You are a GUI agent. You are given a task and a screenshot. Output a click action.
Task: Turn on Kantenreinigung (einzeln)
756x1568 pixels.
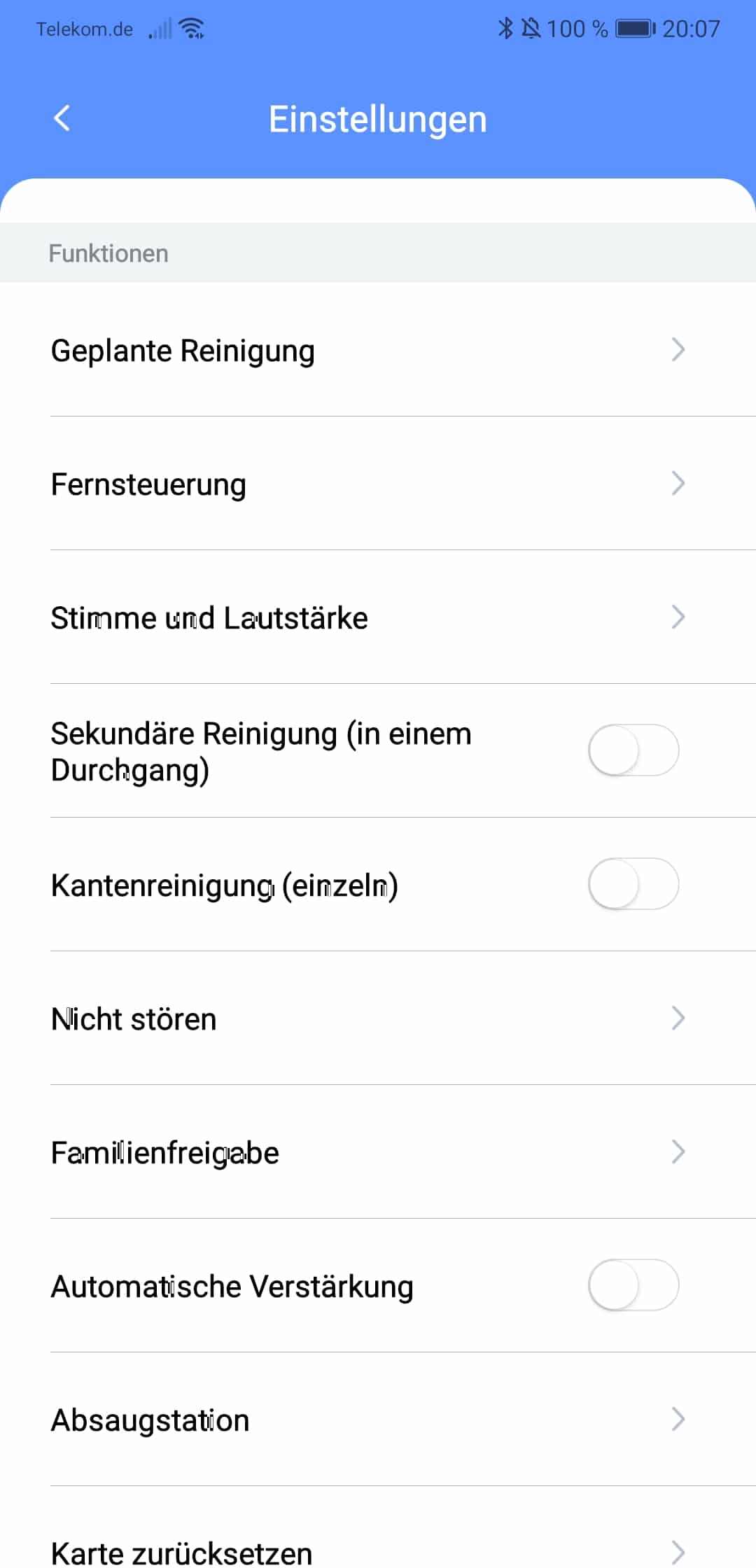tap(633, 884)
